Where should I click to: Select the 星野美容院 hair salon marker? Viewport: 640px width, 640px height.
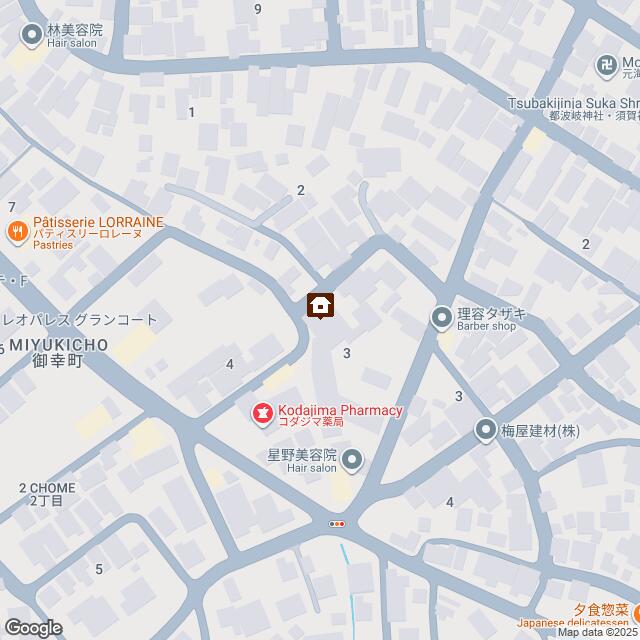tap(352, 460)
